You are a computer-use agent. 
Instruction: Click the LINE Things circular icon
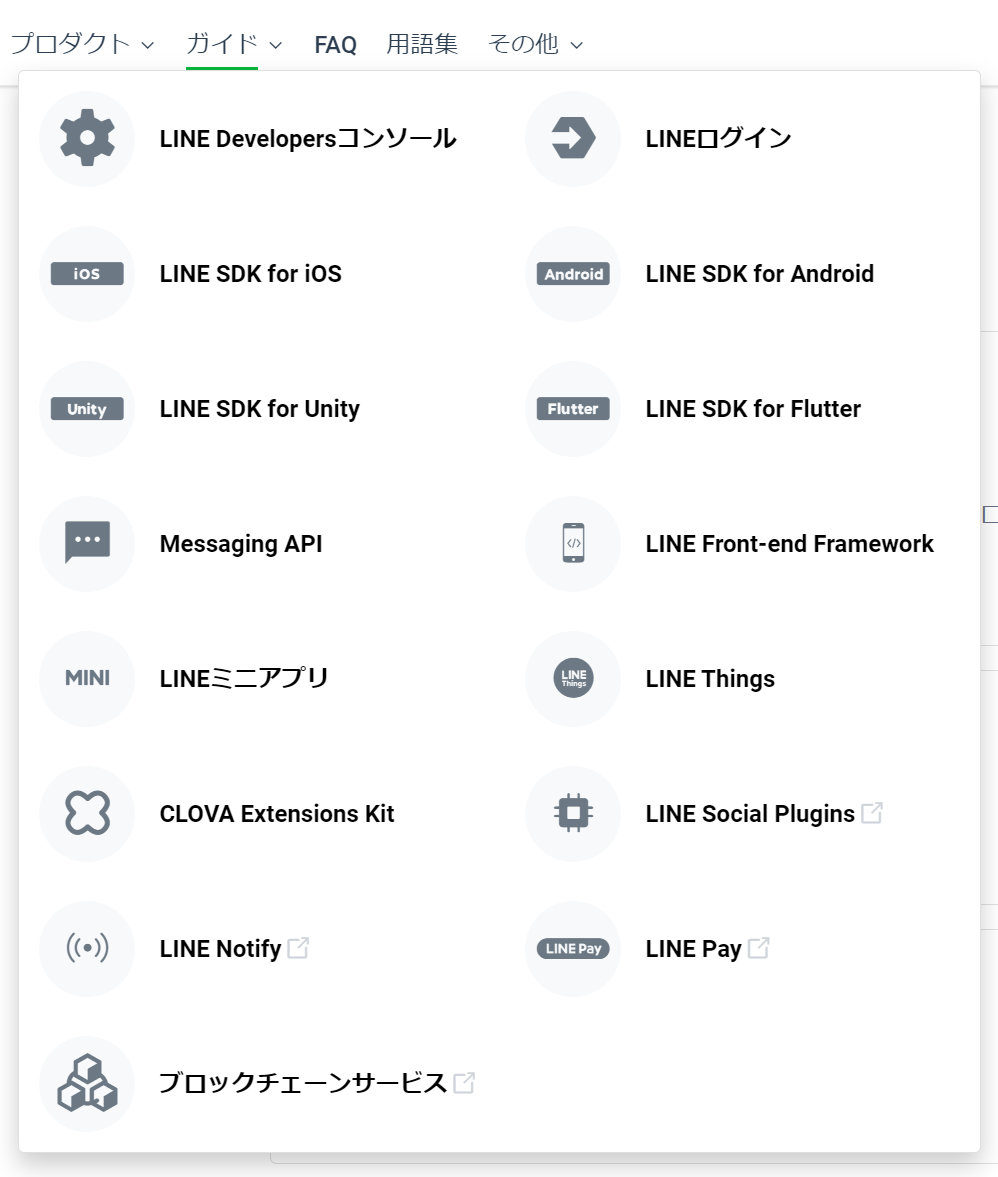pyautogui.click(x=572, y=678)
